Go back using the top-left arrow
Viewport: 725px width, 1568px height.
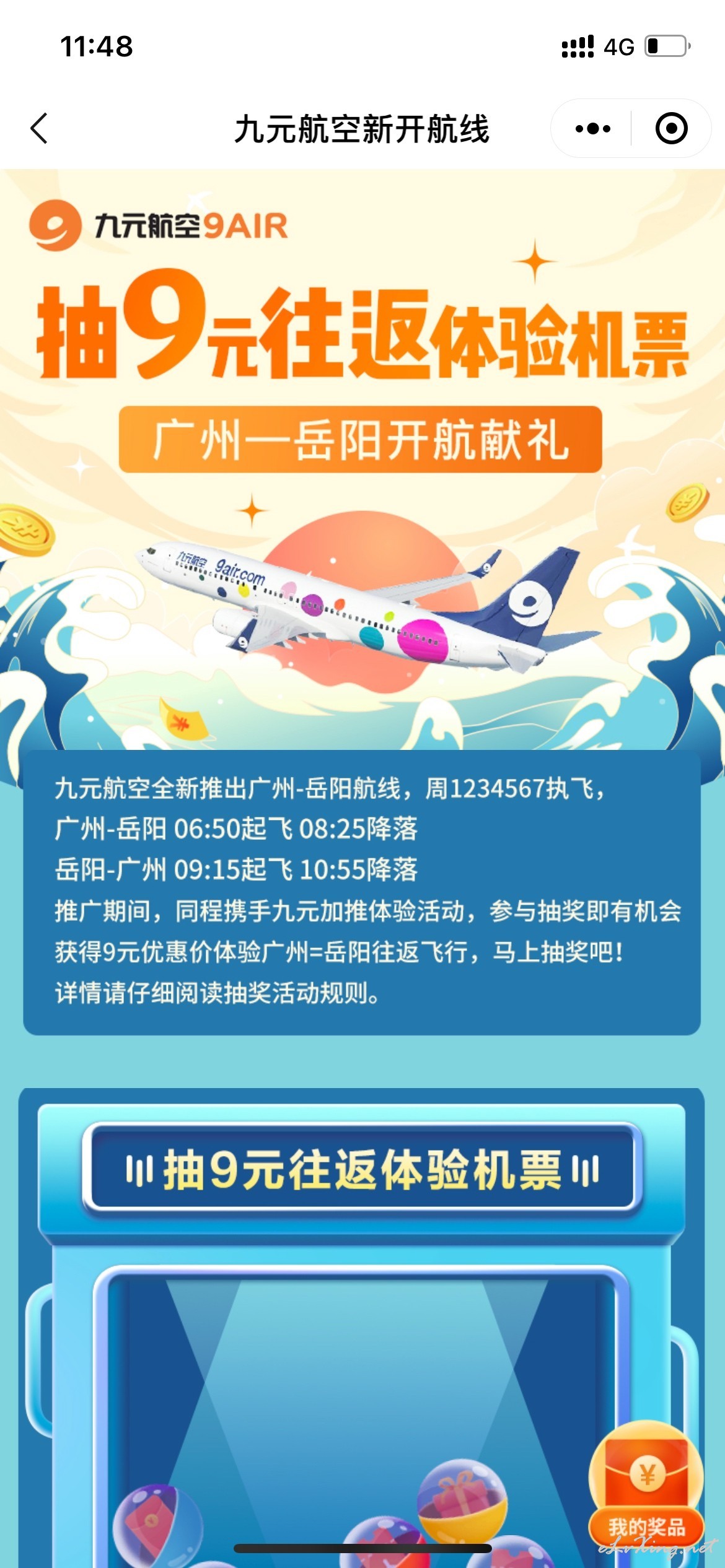[x=39, y=129]
